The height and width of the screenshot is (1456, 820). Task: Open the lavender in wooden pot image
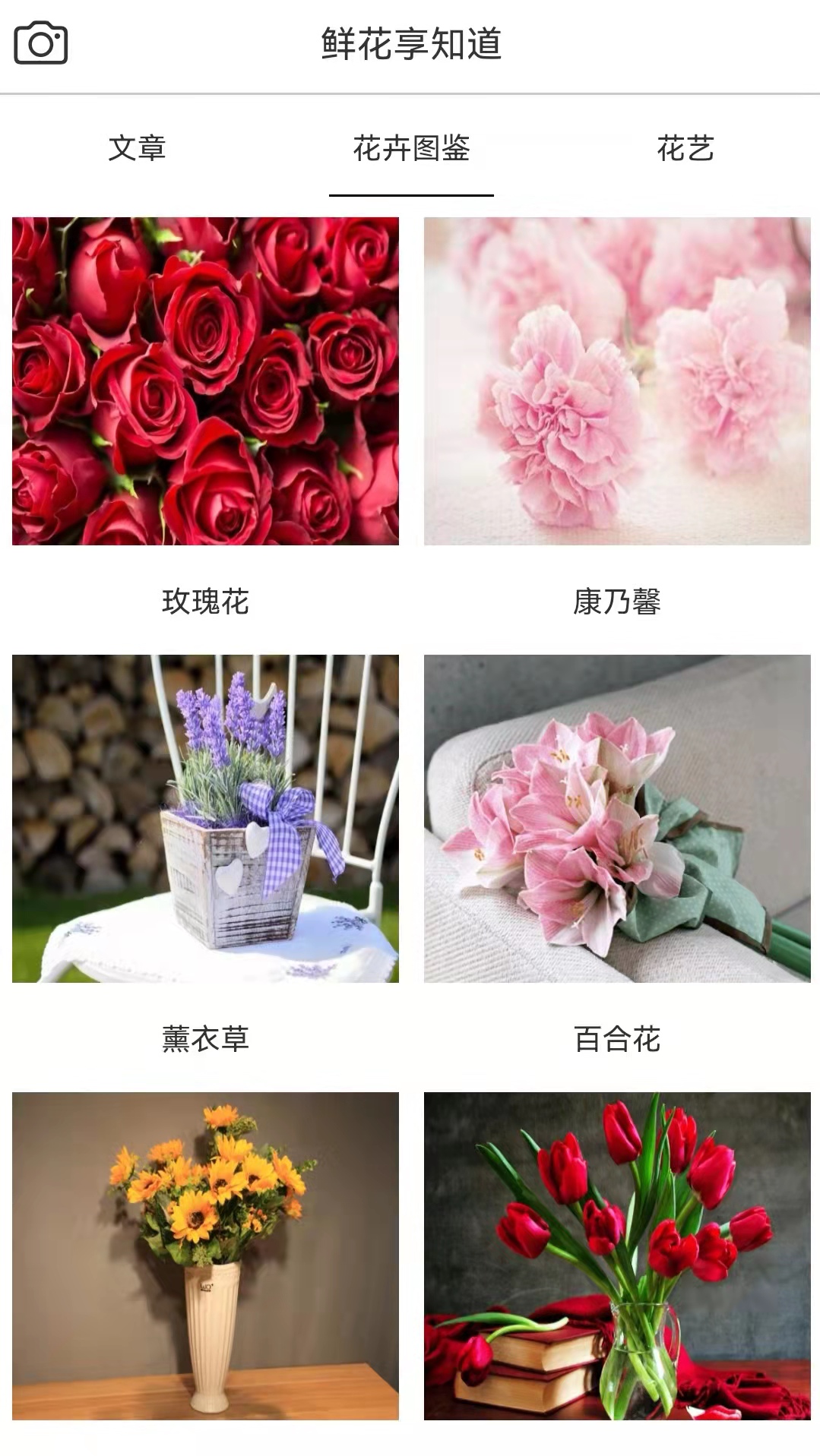tap(205, 820)
